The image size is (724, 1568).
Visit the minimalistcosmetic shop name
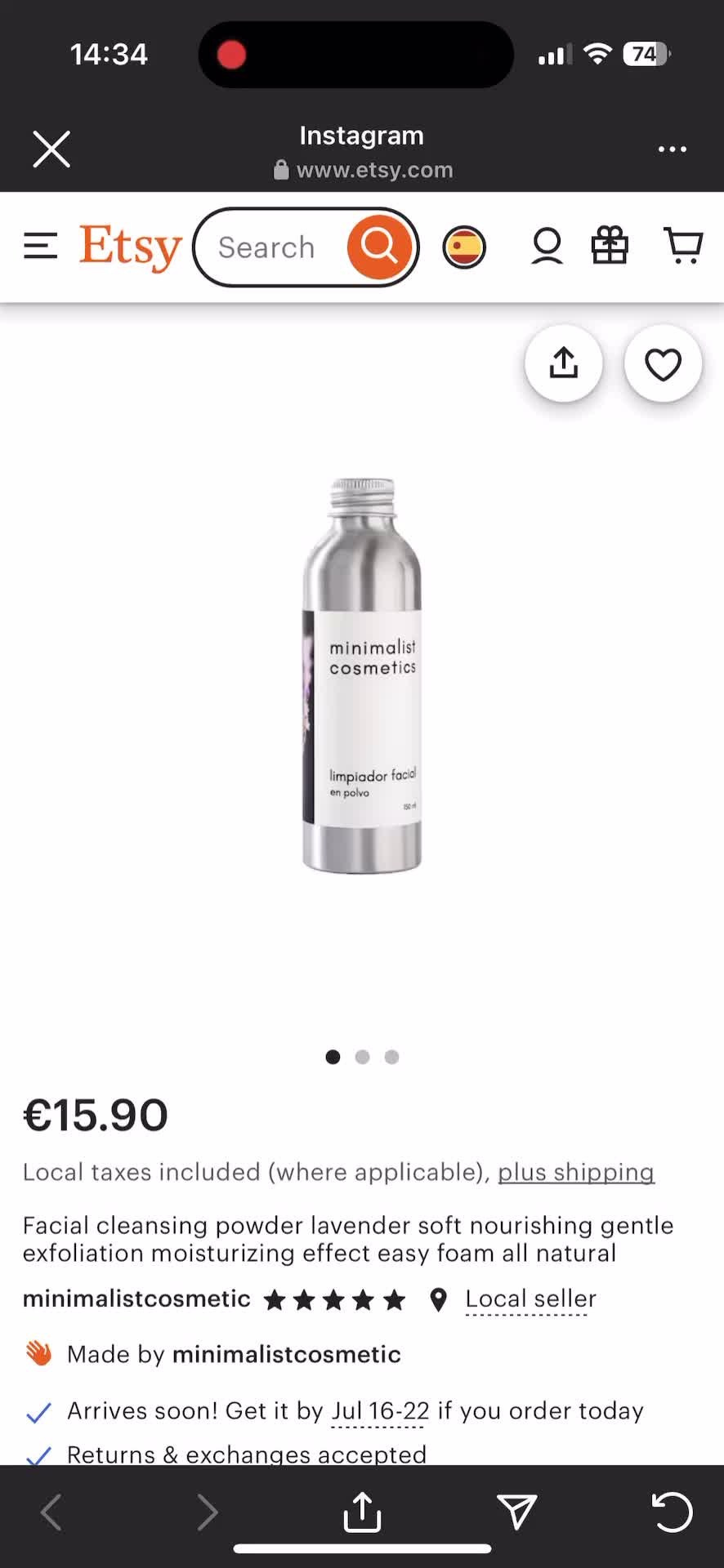coord(136,1298)
